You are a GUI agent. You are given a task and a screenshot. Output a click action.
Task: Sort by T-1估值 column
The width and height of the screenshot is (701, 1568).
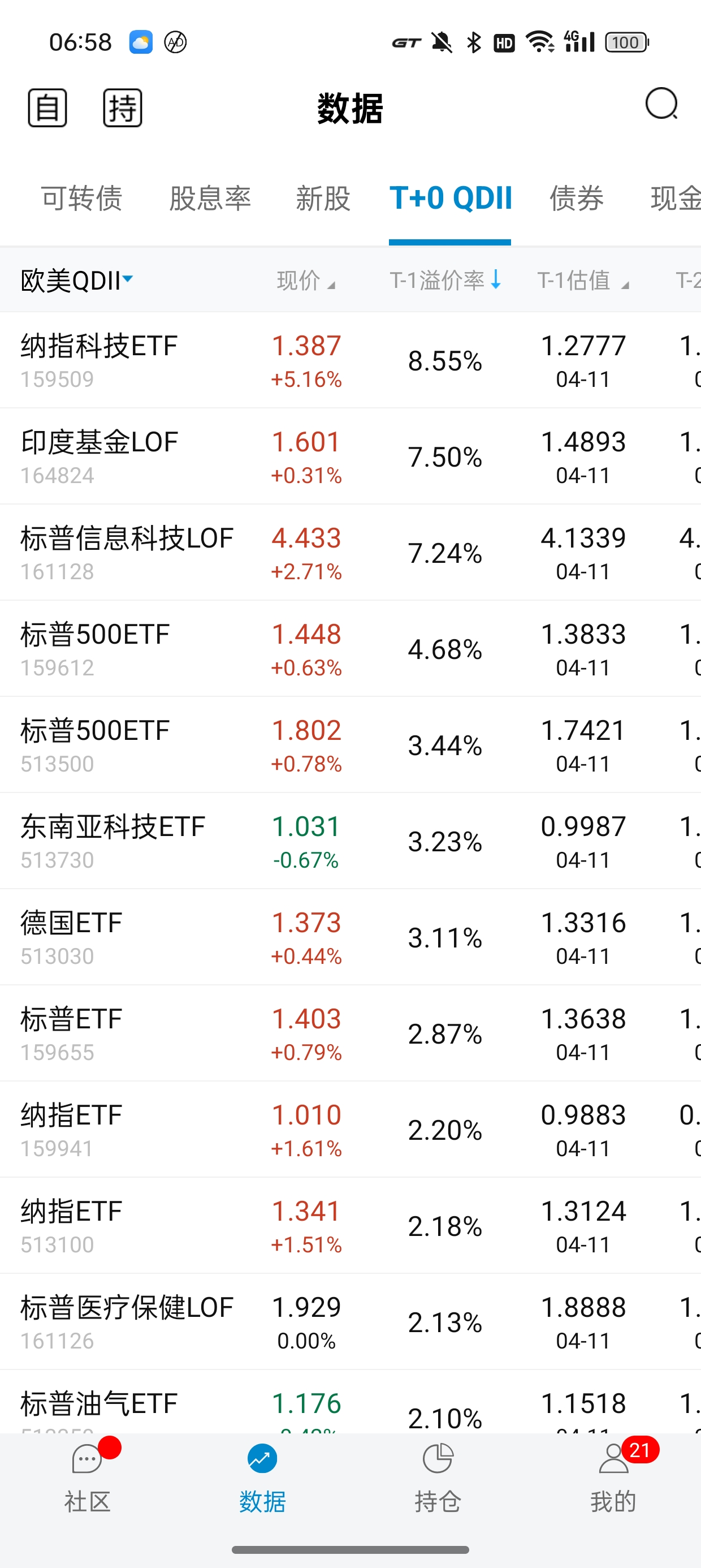(582, 281)
